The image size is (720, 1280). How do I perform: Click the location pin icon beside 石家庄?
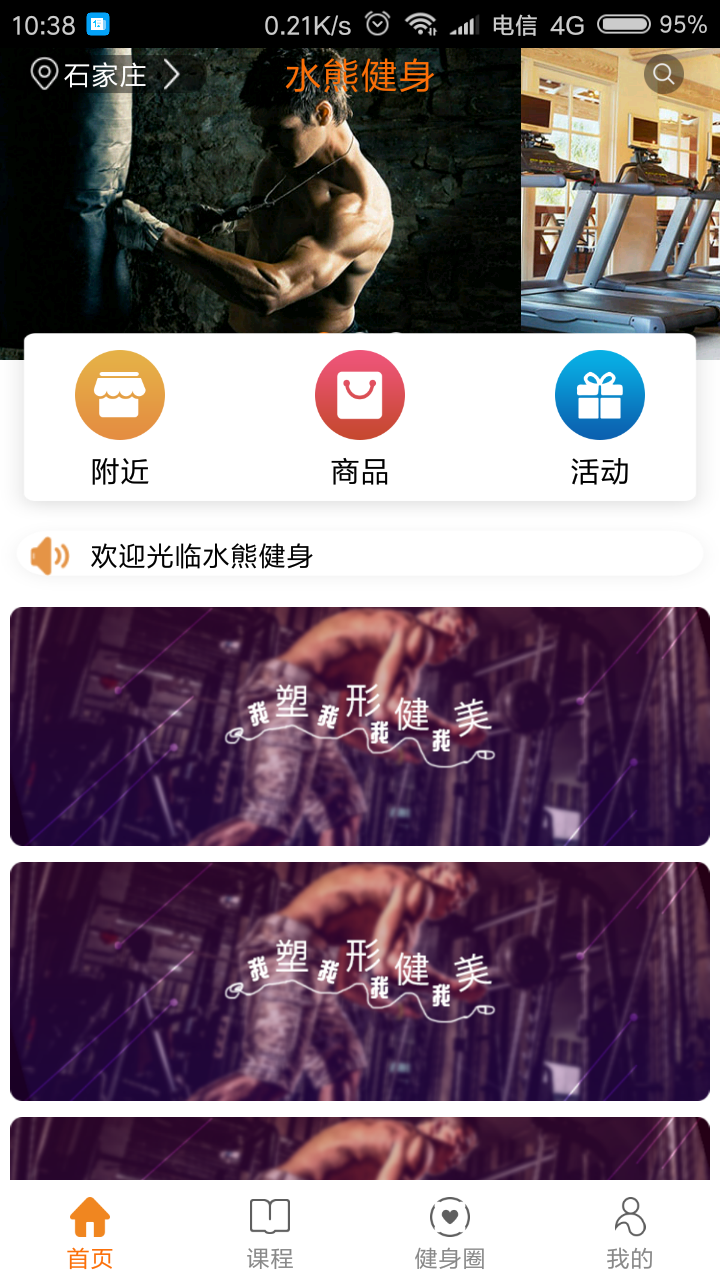pos(42,73)
